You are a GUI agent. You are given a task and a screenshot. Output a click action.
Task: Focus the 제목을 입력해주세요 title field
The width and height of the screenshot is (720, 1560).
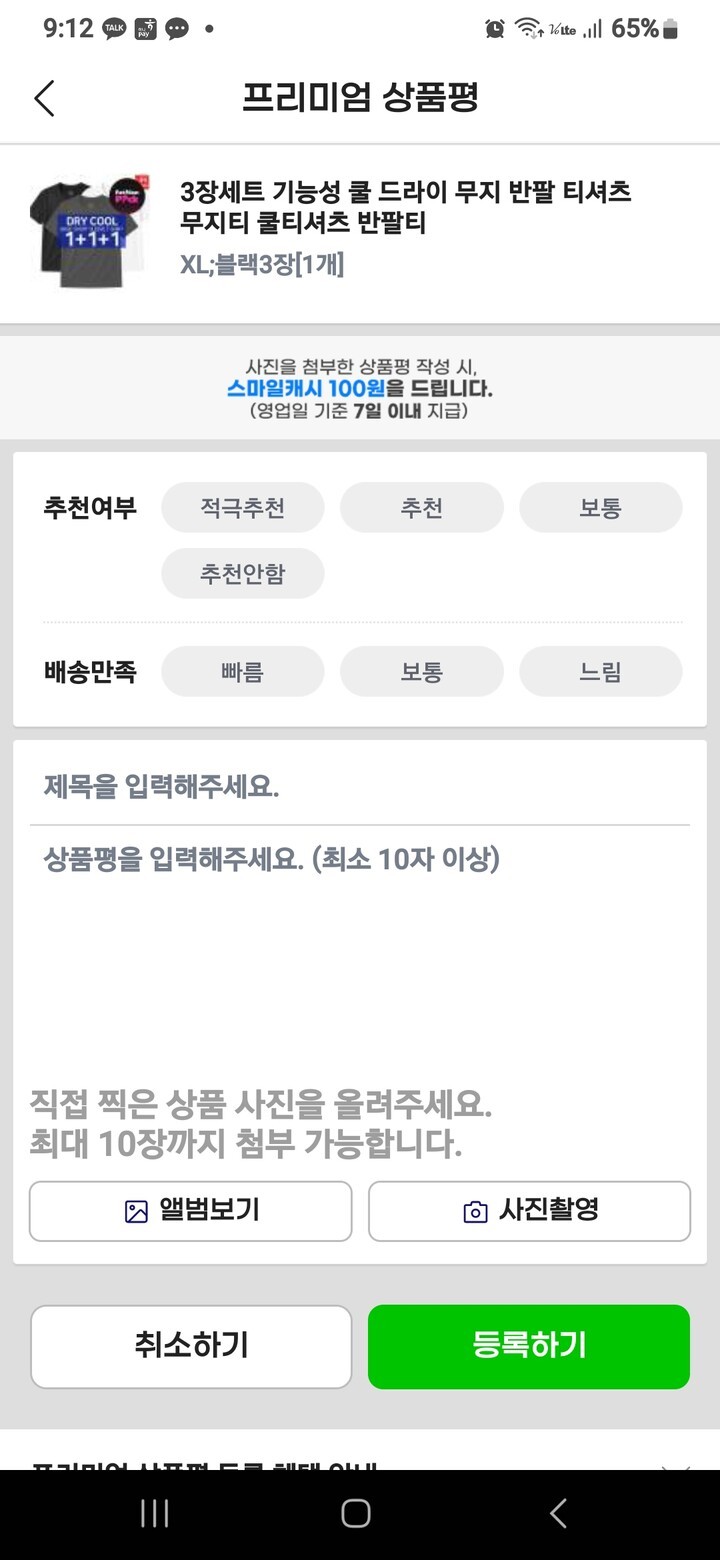(360, 788)
